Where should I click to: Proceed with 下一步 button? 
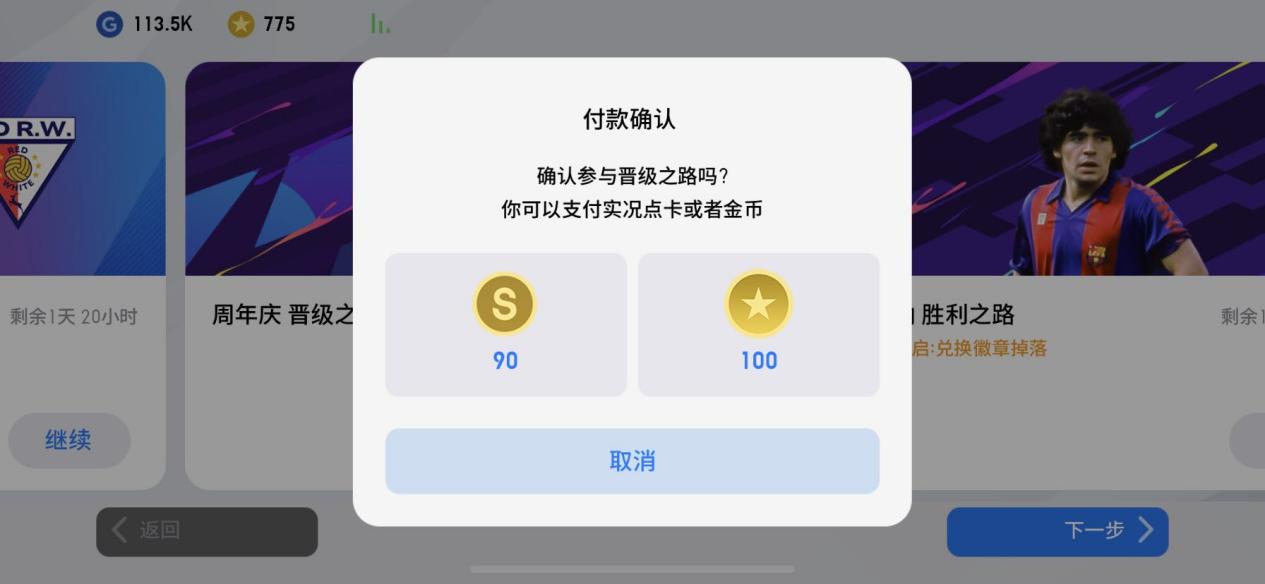1057,531
